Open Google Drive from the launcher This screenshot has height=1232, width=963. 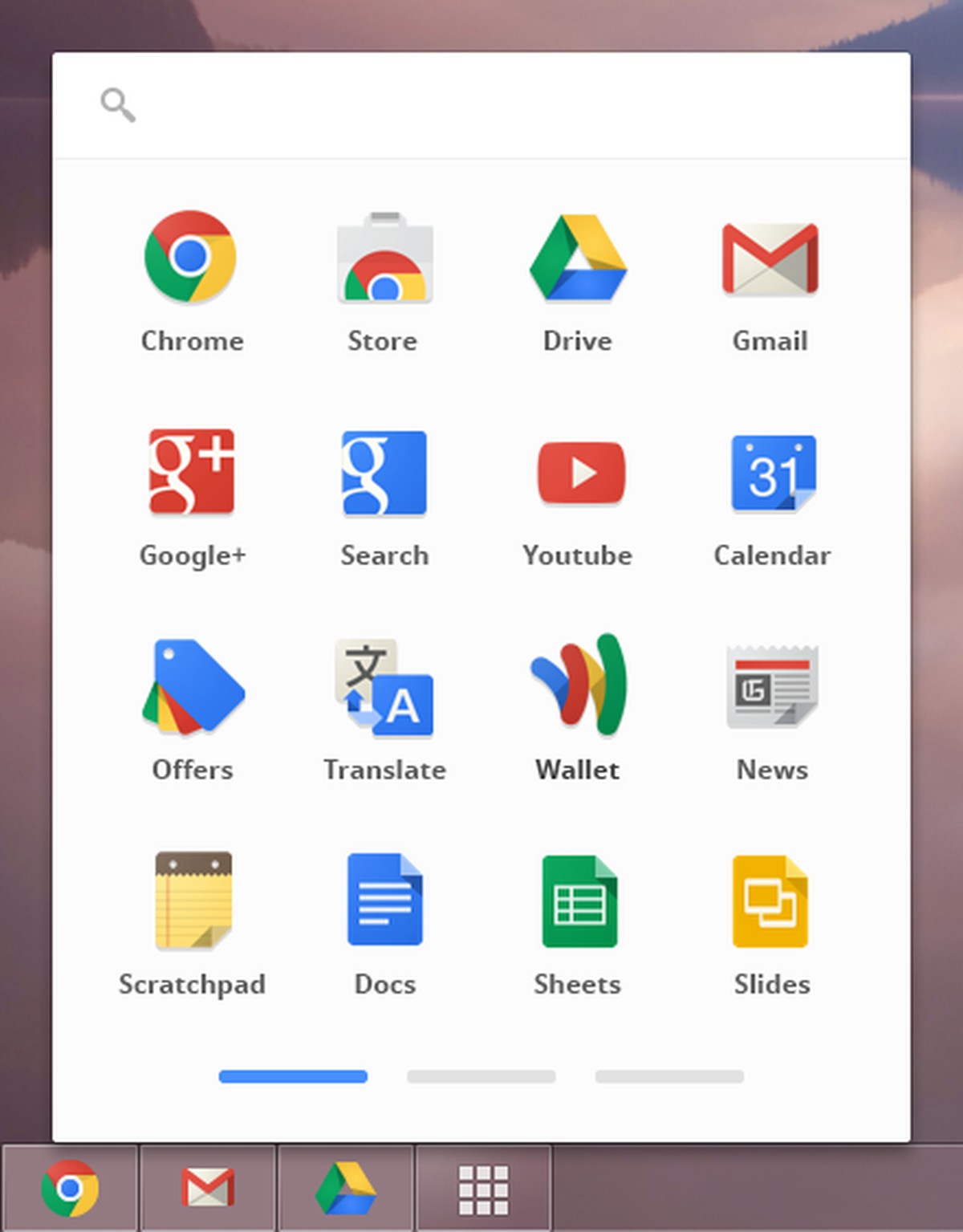(x=578, y=258)
